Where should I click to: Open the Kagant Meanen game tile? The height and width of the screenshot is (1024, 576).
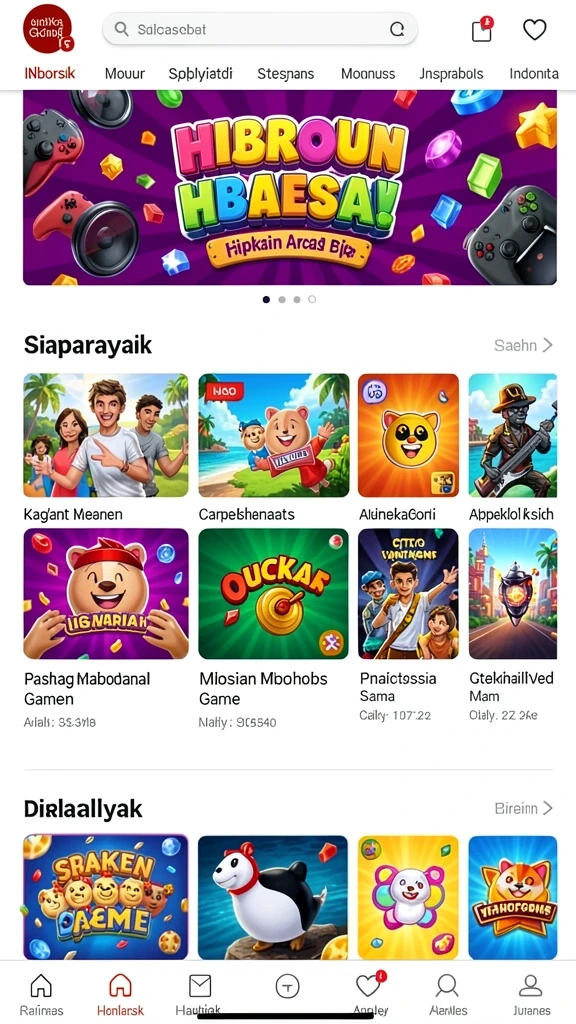coord(106,447)
